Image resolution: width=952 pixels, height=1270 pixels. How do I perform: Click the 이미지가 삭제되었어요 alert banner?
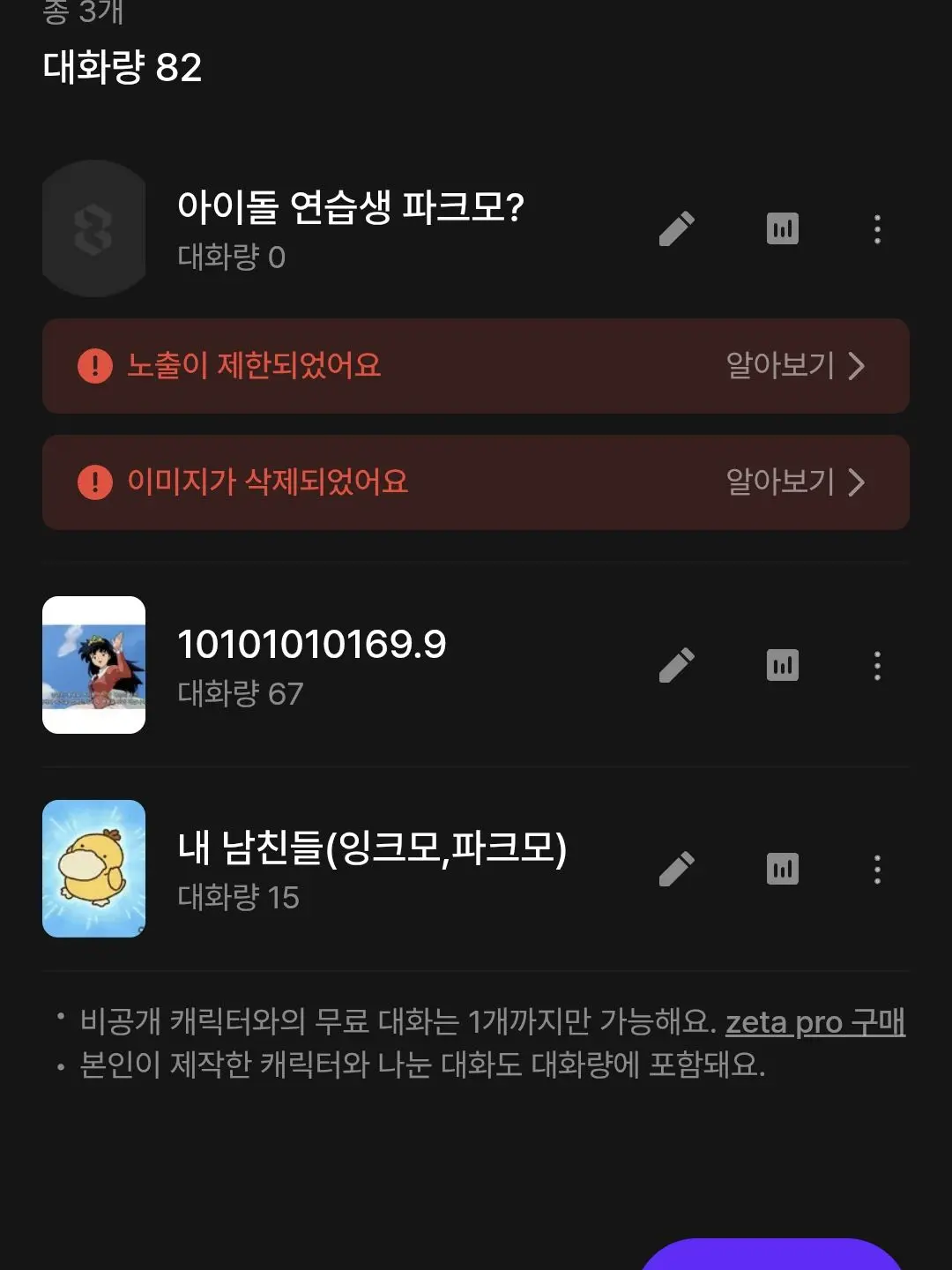476,482
